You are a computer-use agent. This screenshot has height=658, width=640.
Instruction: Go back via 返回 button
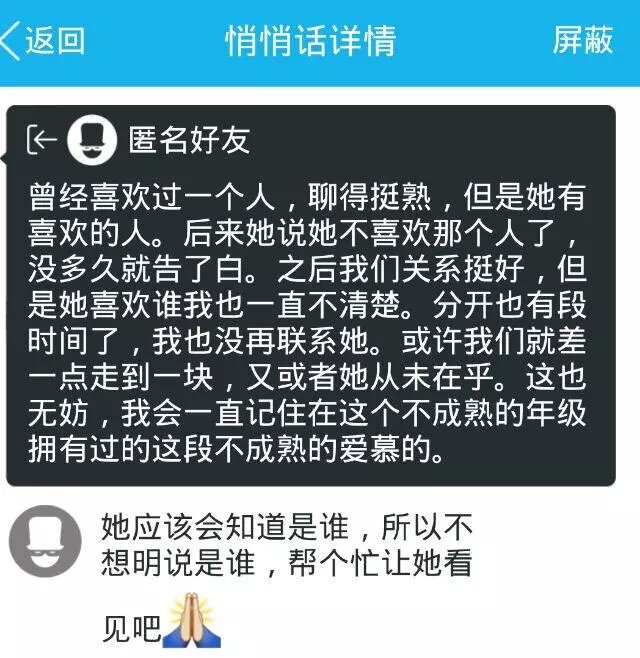pos(45,40)
